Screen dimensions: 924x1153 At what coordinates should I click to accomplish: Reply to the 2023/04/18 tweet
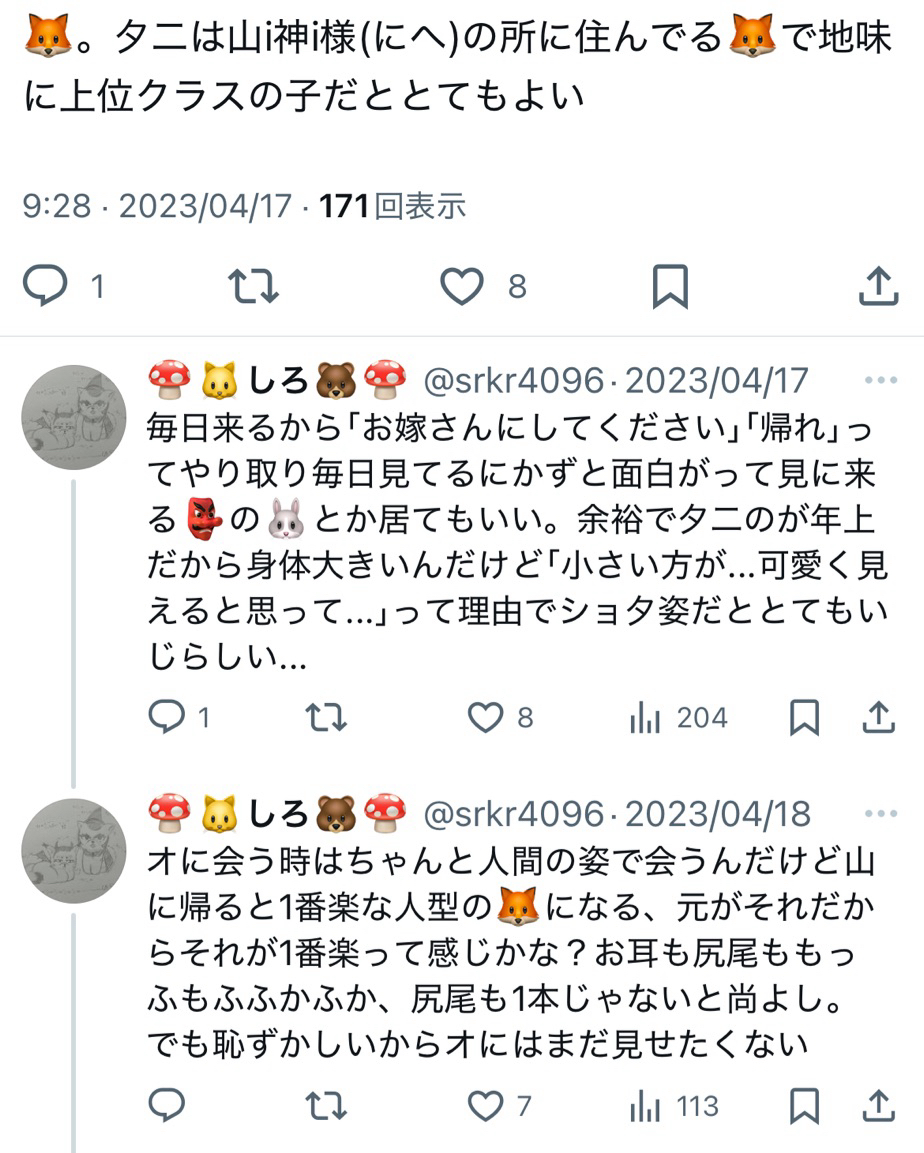pos(166,1105)
